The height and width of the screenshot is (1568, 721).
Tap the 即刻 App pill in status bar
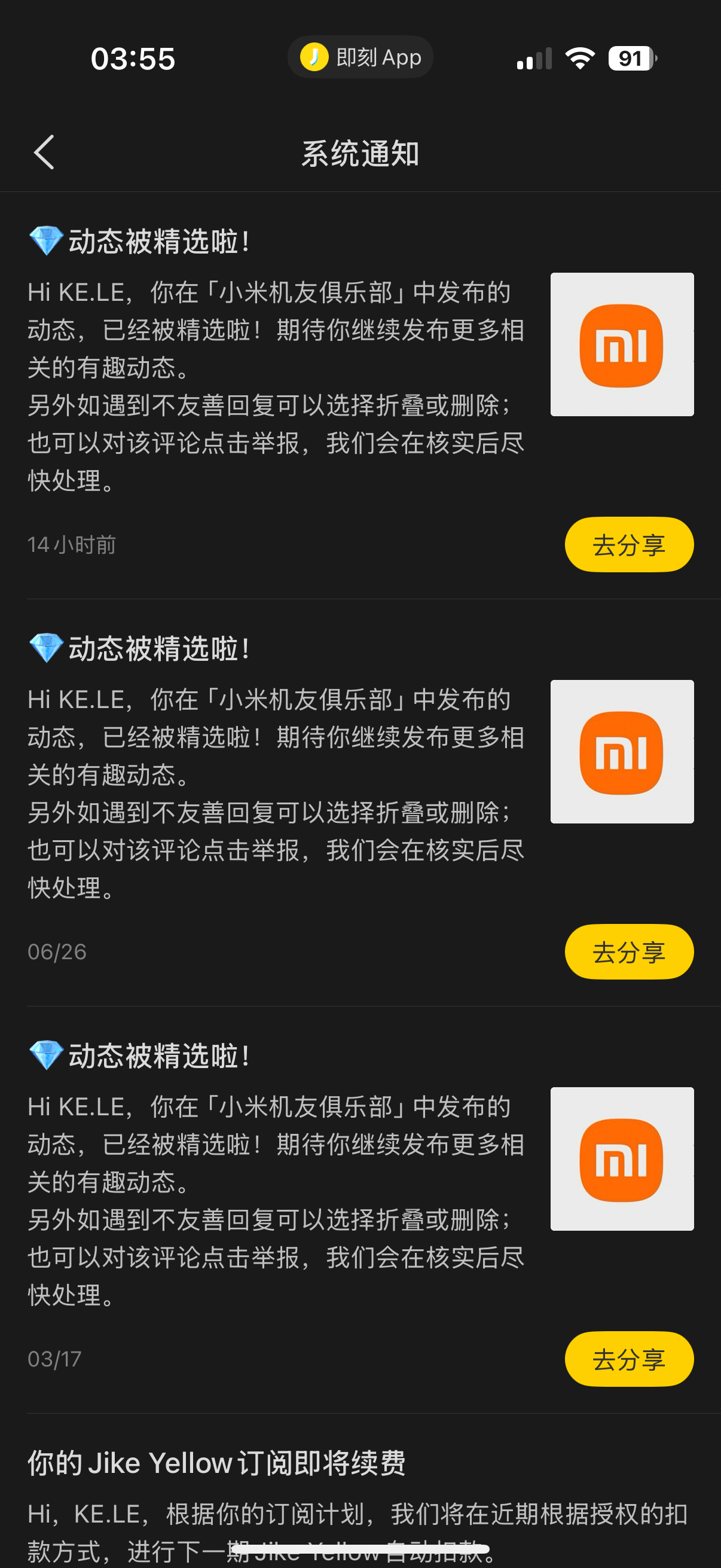(360, 58)
